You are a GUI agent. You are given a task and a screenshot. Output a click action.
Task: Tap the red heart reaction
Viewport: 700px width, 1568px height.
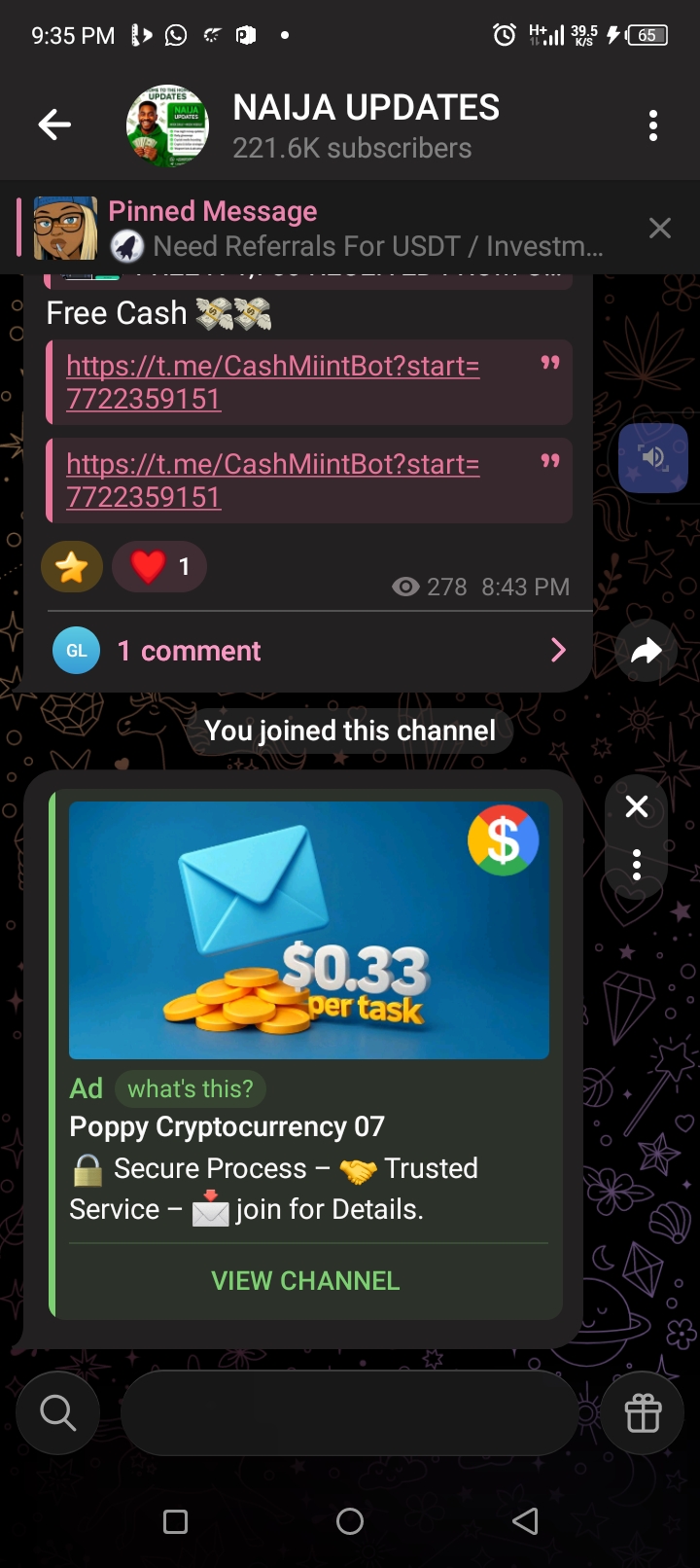(159, 566)
